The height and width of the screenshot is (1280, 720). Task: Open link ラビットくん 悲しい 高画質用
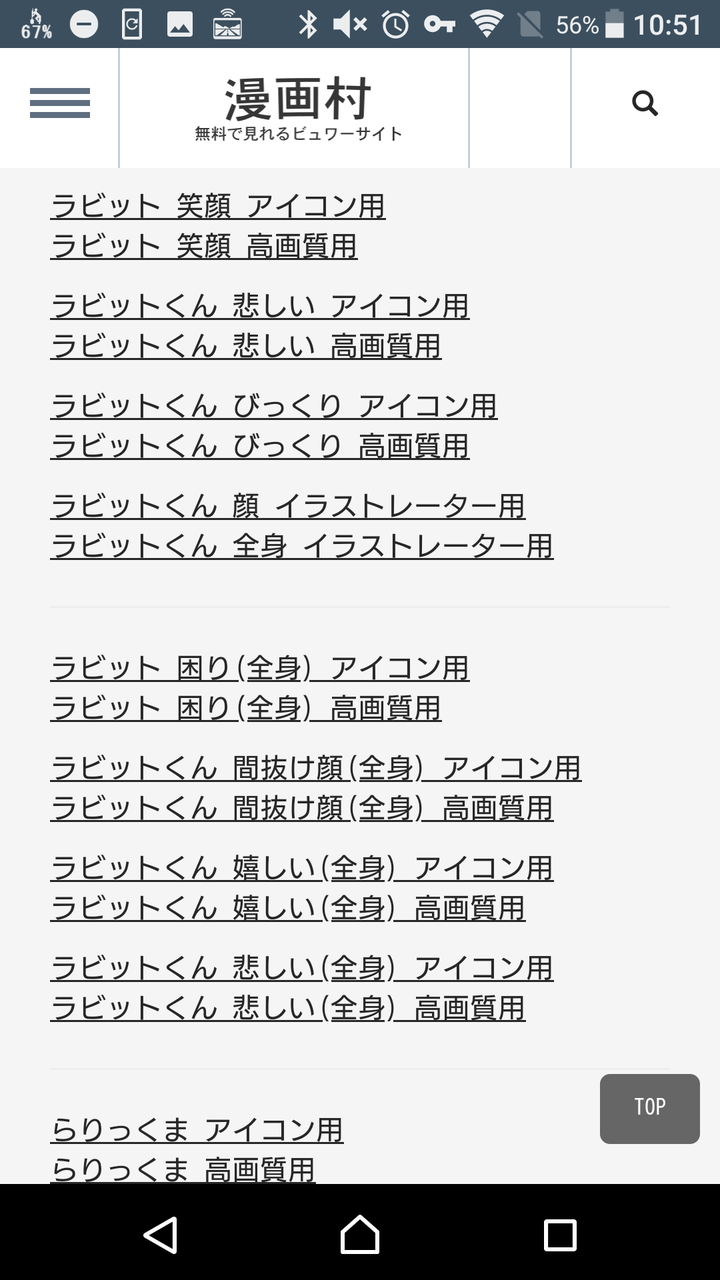coord(246,346)
